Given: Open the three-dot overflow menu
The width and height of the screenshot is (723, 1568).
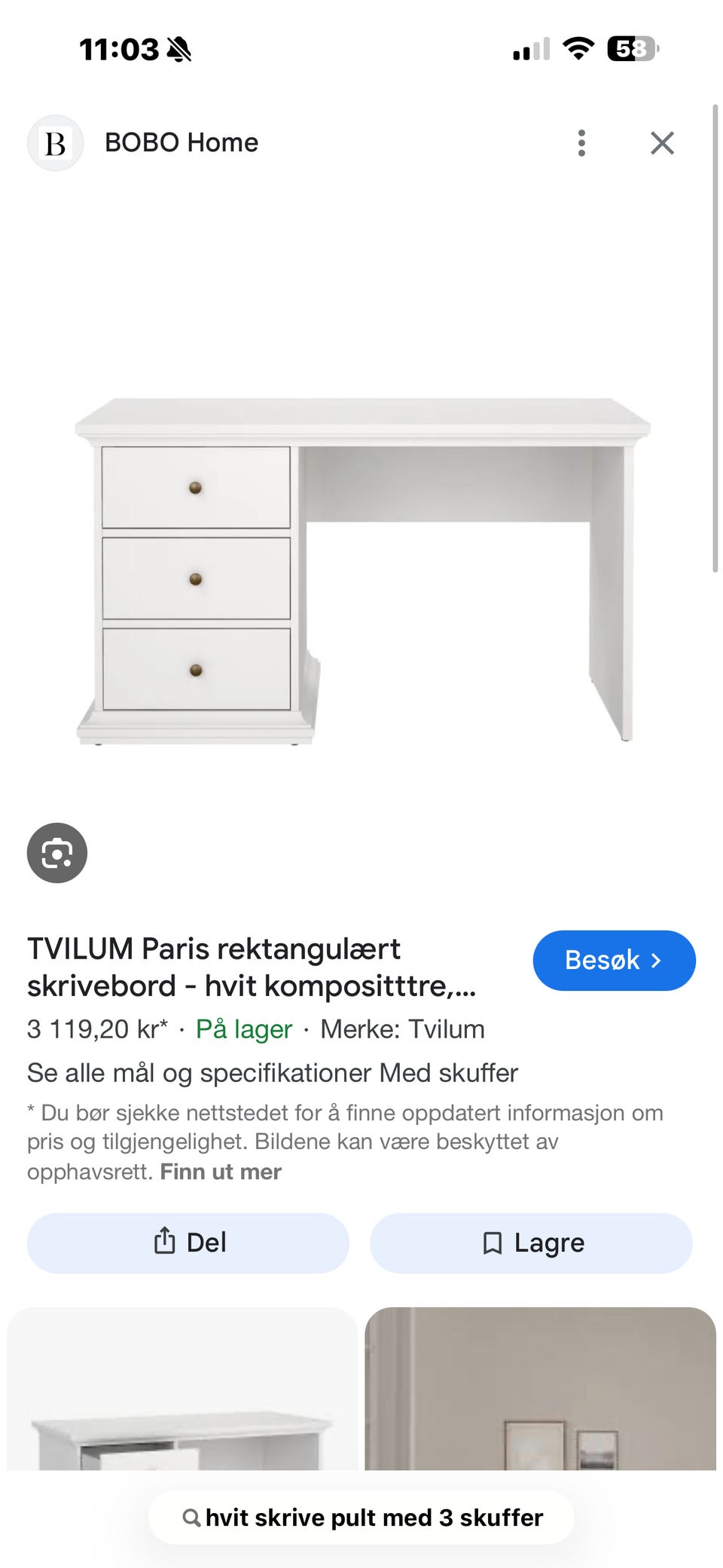Looking at the screenshot, I should pyautogui.click(x=581, y=142).
